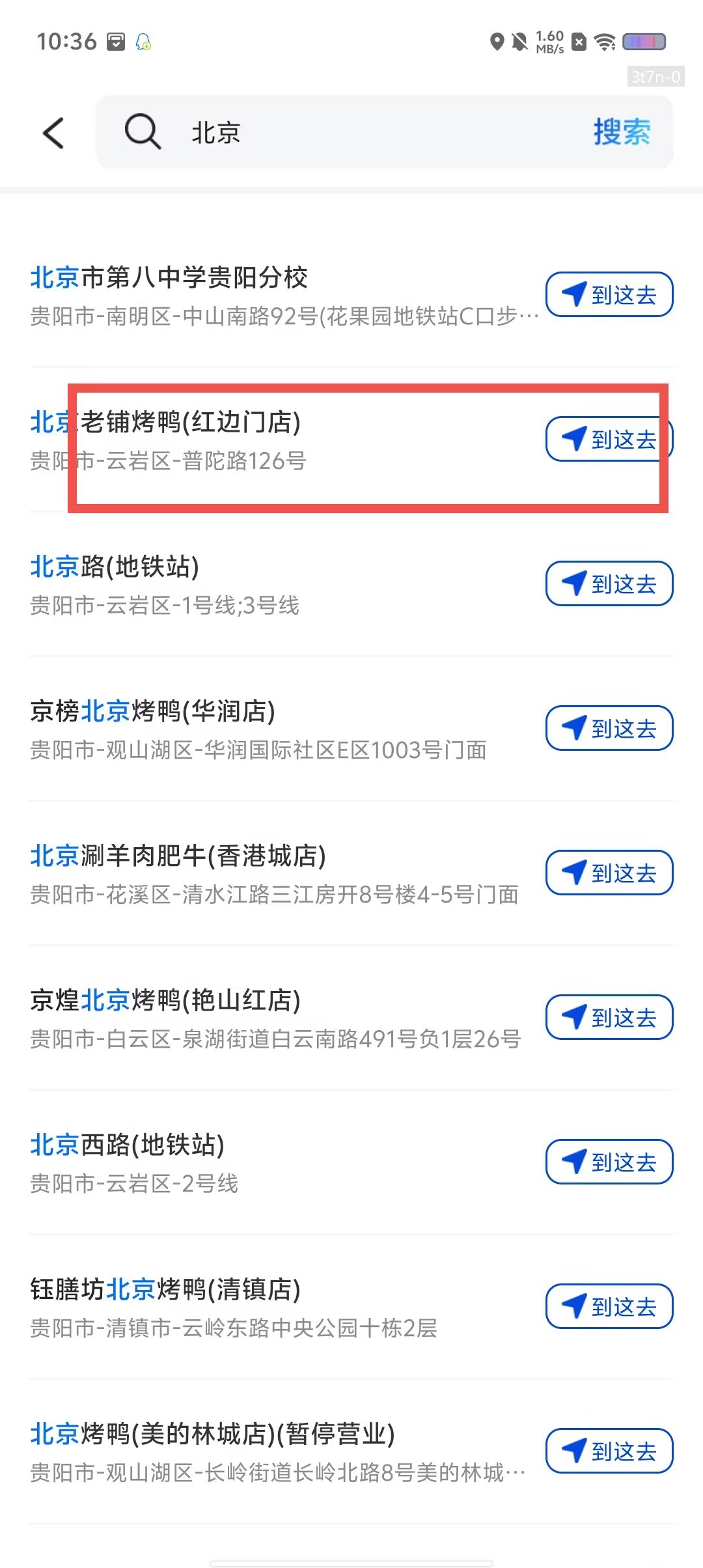Start route to 北京西路(地铁站)
The width and height of the screenshot is (703, 1568).
click(x=609, y=1162)
